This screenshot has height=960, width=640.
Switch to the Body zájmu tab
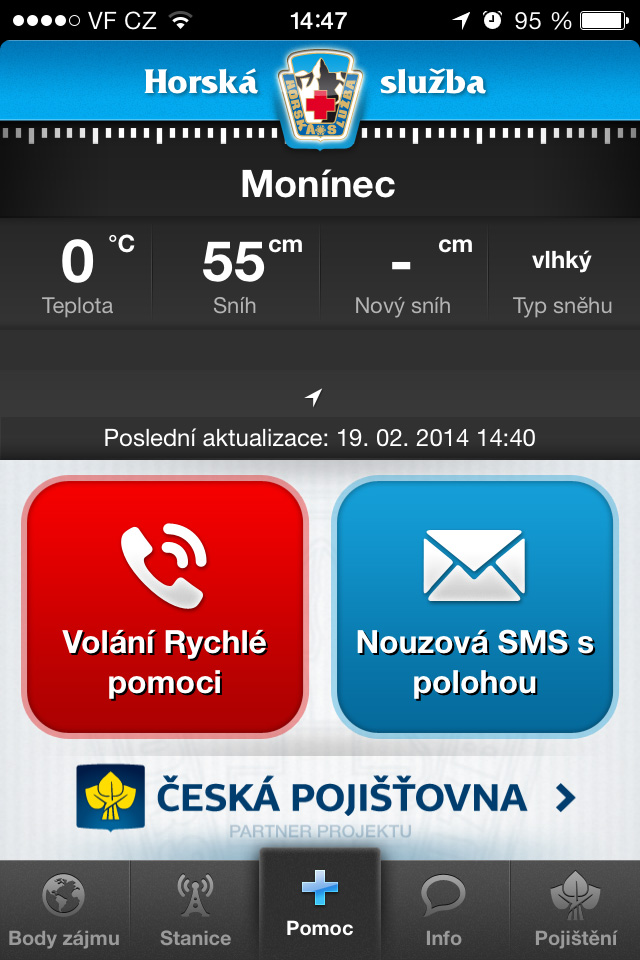64,910
